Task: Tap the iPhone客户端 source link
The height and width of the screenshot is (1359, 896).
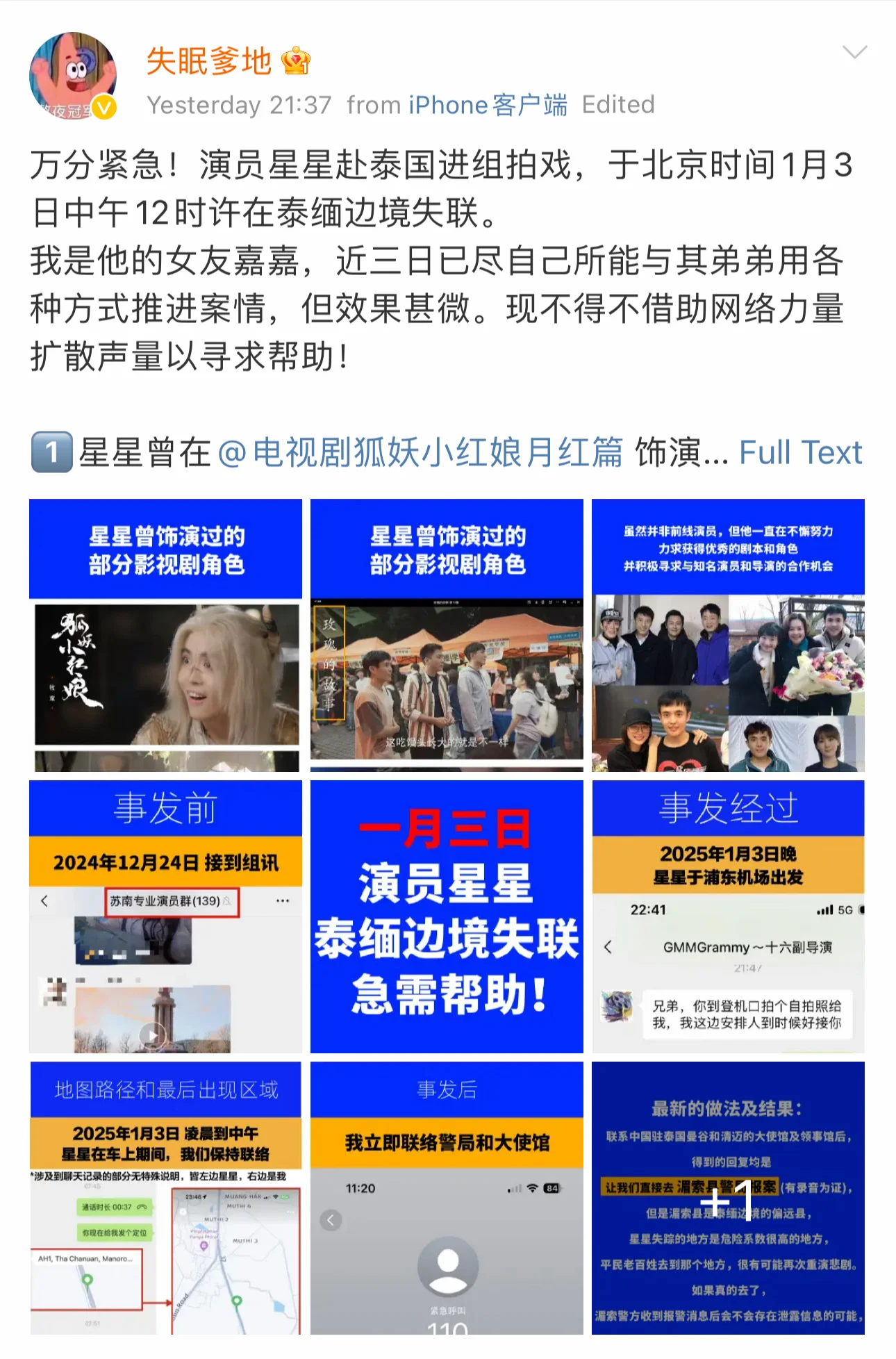Action: click(x=488, y=105)
